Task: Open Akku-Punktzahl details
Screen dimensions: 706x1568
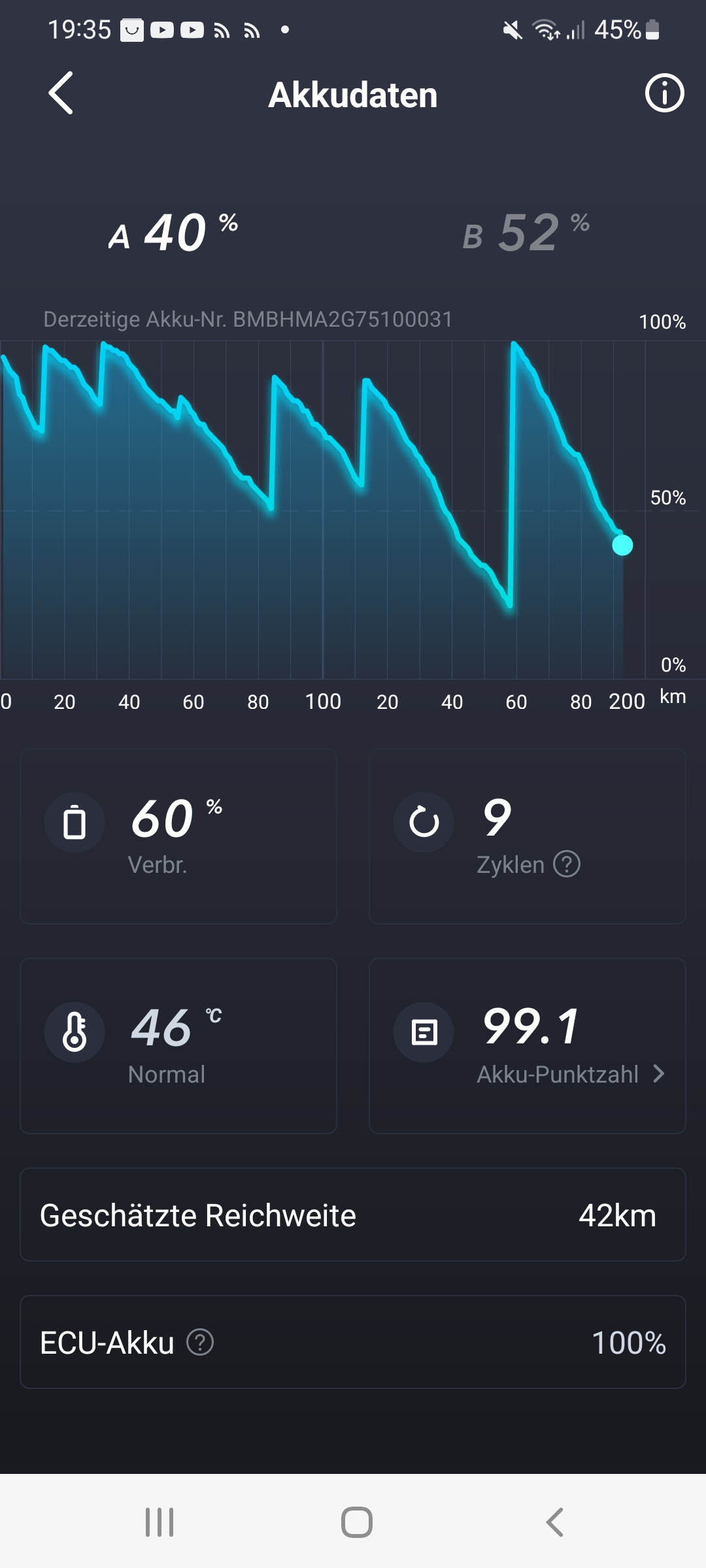Action: coord(570,1074)
